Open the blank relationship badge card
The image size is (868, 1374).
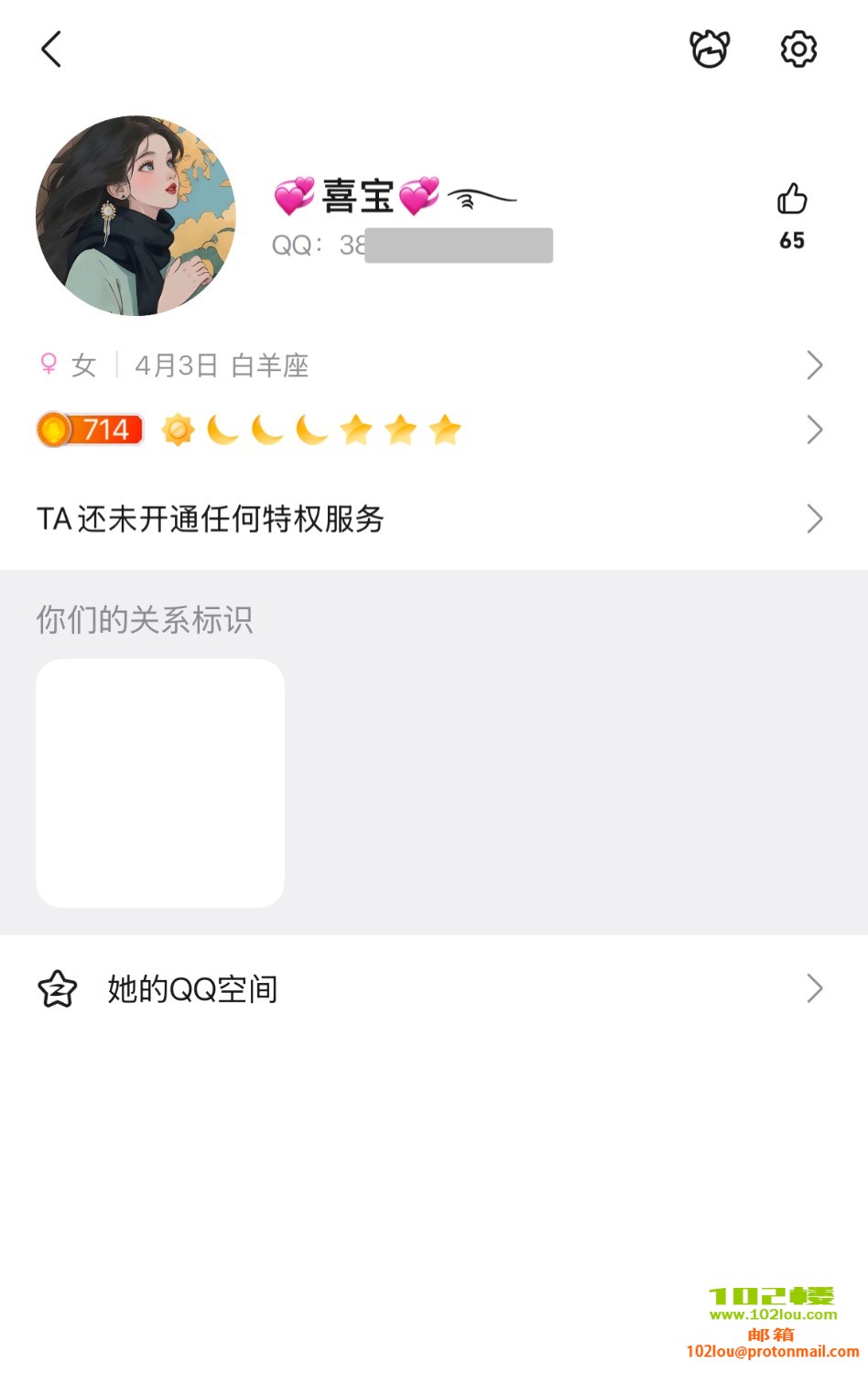pyautogui.click(x=160, y=783)
